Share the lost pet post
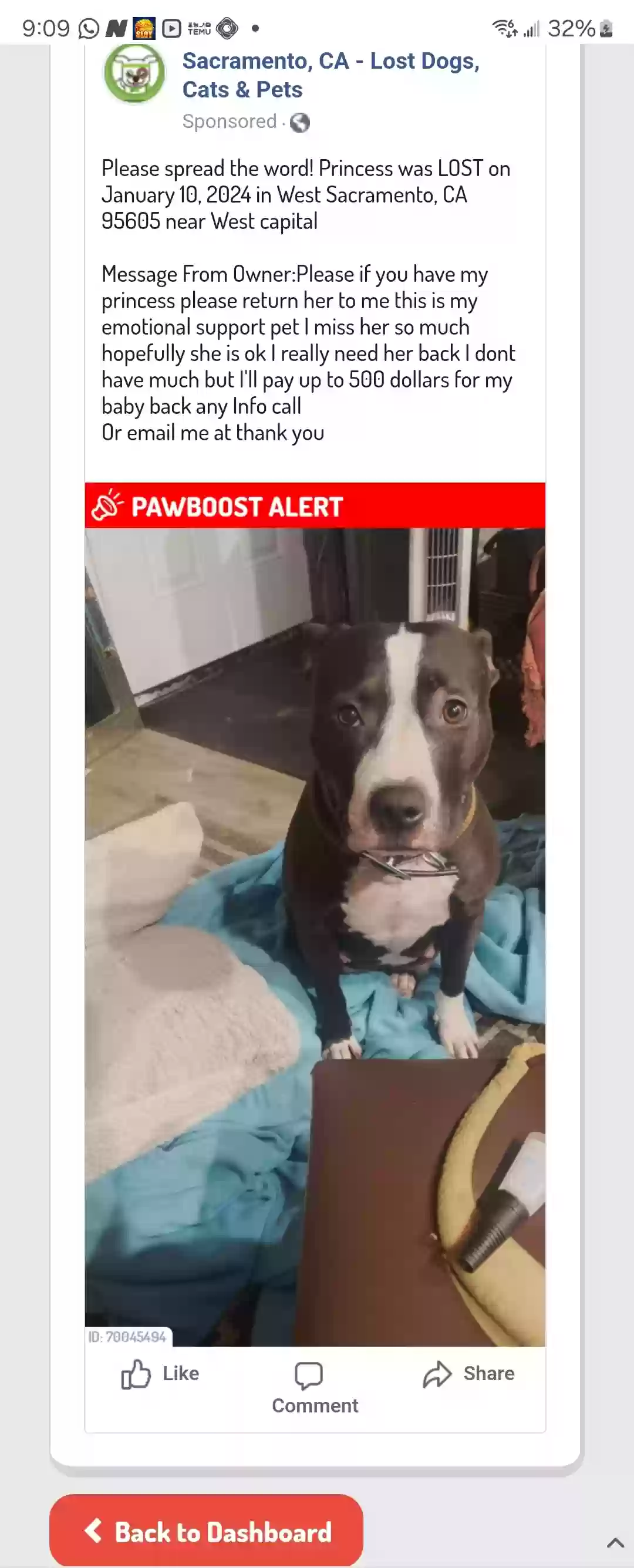 [x=468, y=1374]
